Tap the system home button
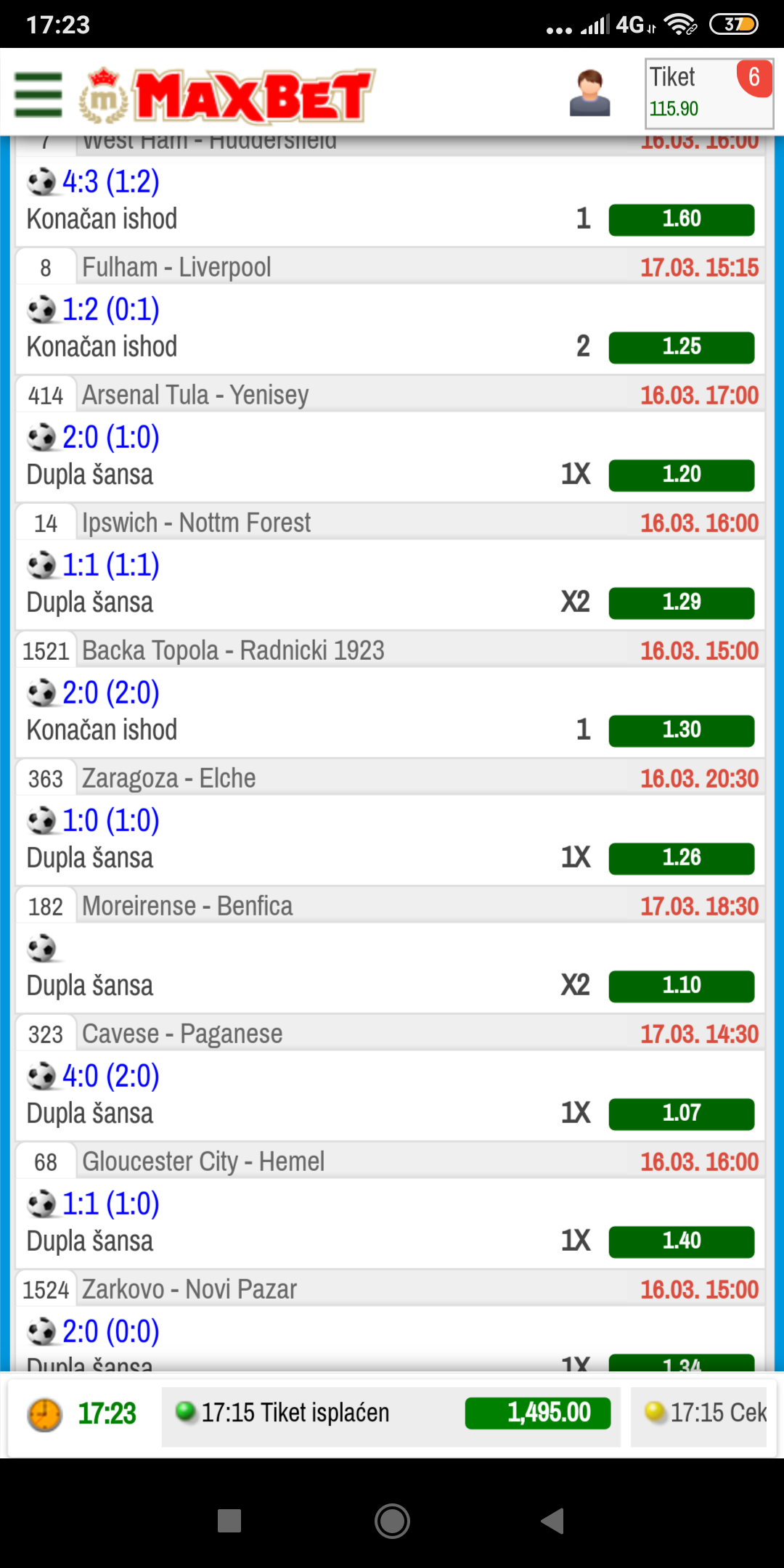Screen dimensions: 784x1568 coord(392,1521)
